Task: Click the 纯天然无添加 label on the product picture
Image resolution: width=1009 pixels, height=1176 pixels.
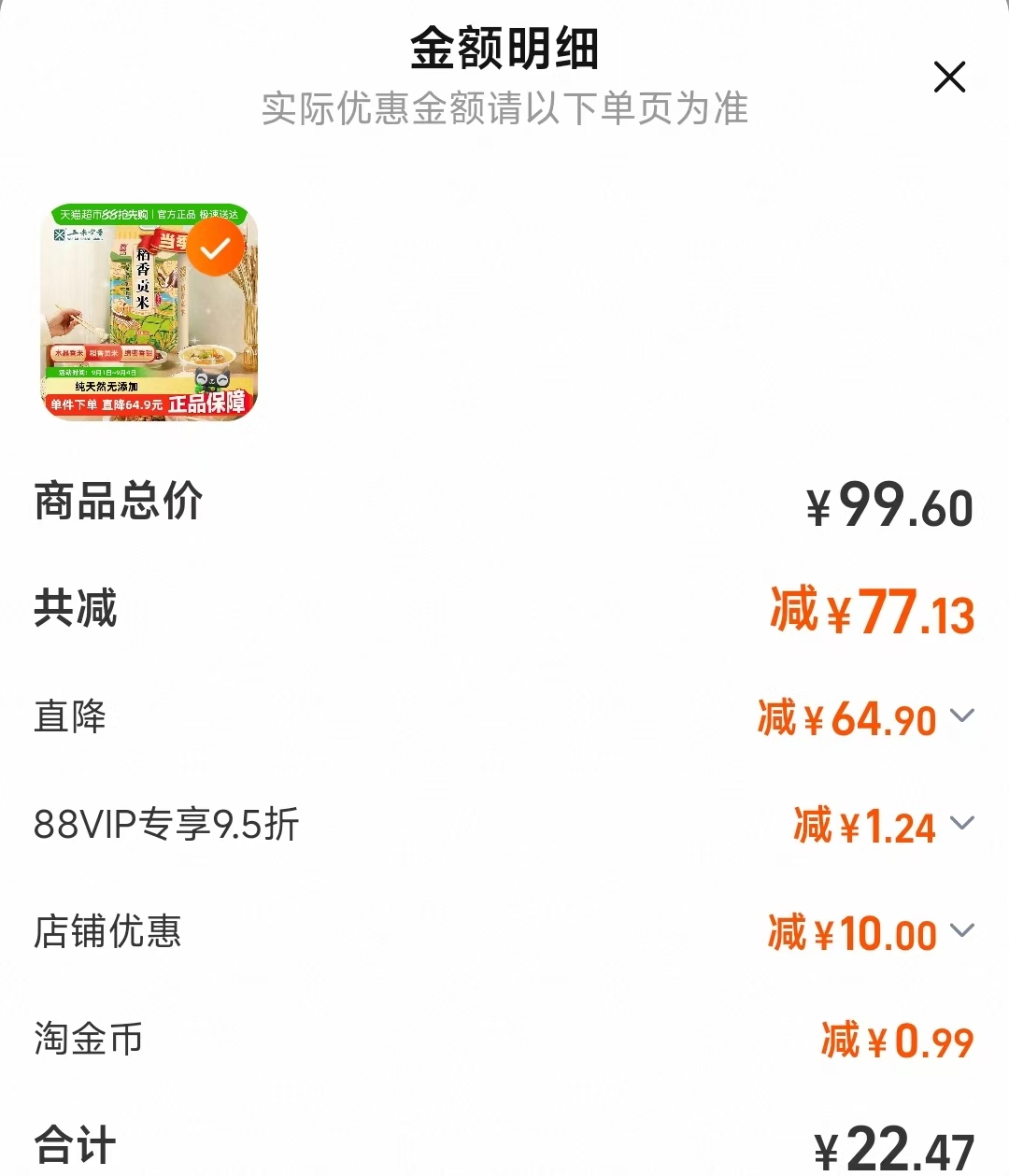Action: [x=106, y=388]
